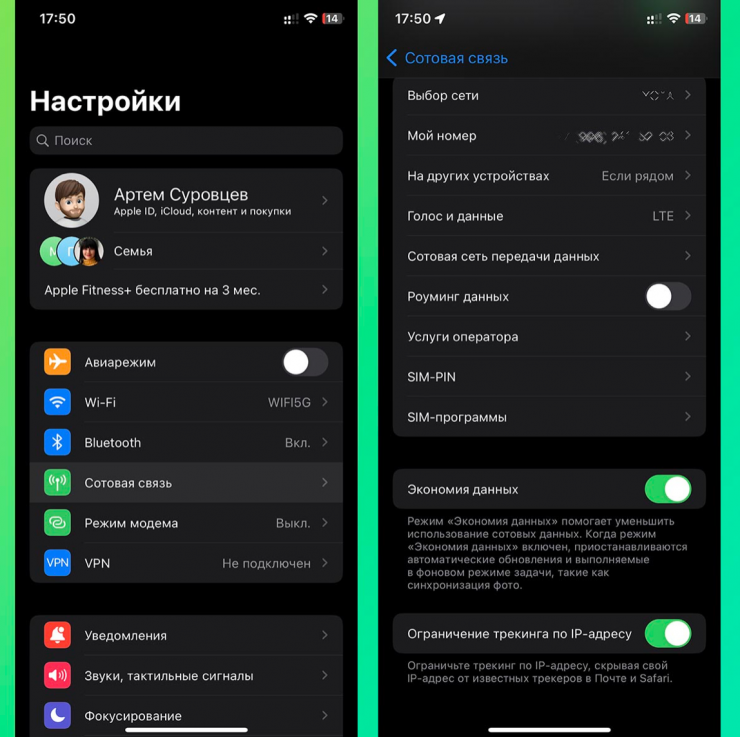This screenshot has height=737, width=740.
Task: Open SIM-PIN settings
Action: point(549,377)
